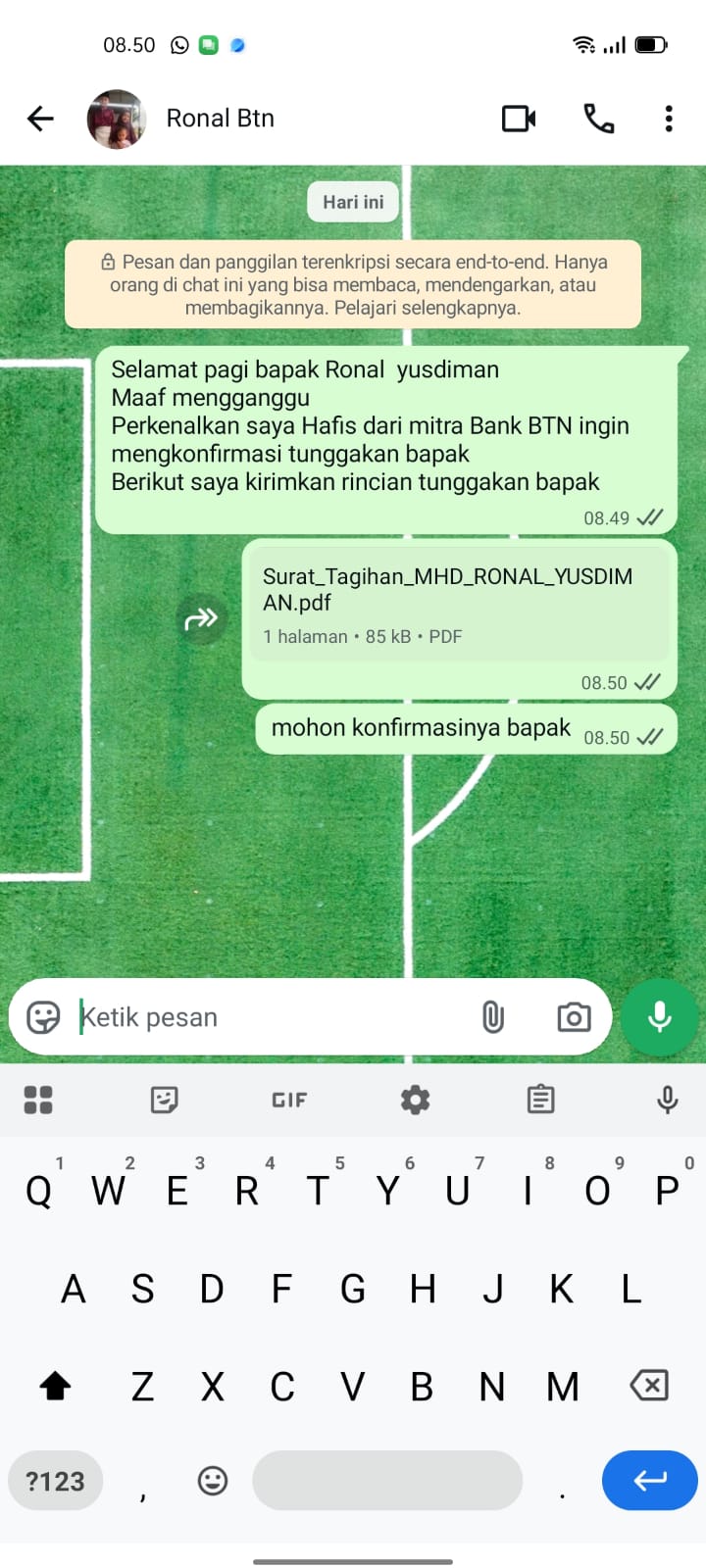
Task: Open the keyboard GIF search
Action: coord(289,1100)
